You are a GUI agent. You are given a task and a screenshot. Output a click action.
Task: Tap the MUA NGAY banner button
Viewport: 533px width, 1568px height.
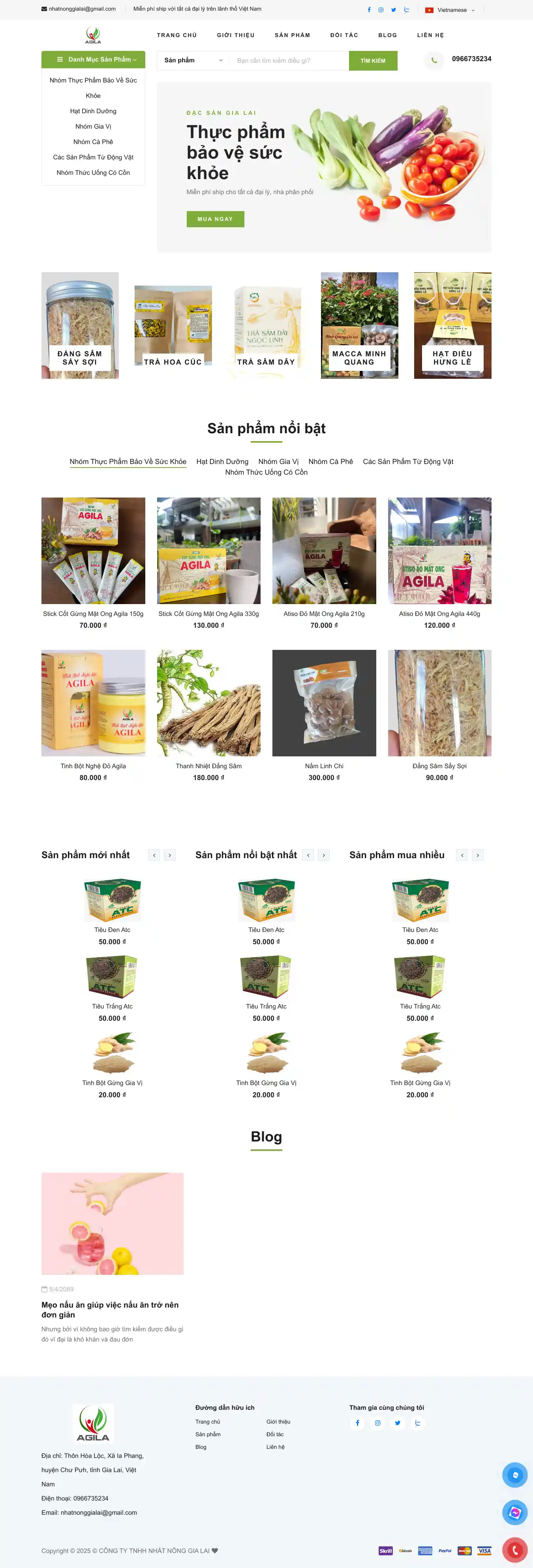pos(215,219)
